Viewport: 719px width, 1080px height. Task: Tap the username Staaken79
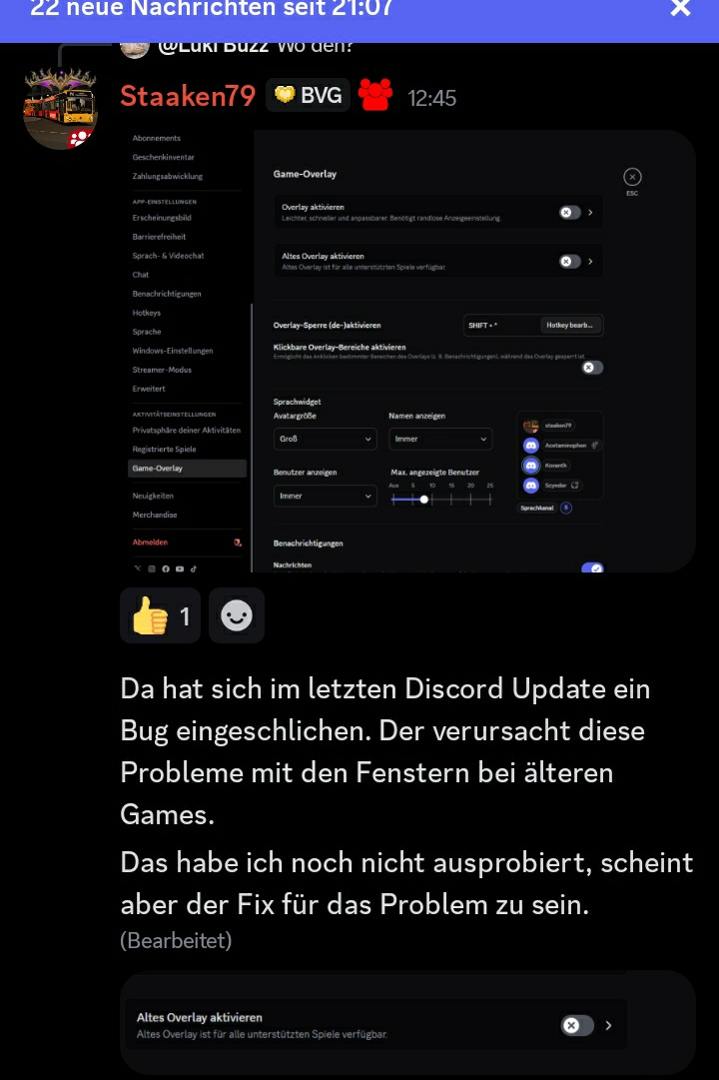click(x=187, y=96)
